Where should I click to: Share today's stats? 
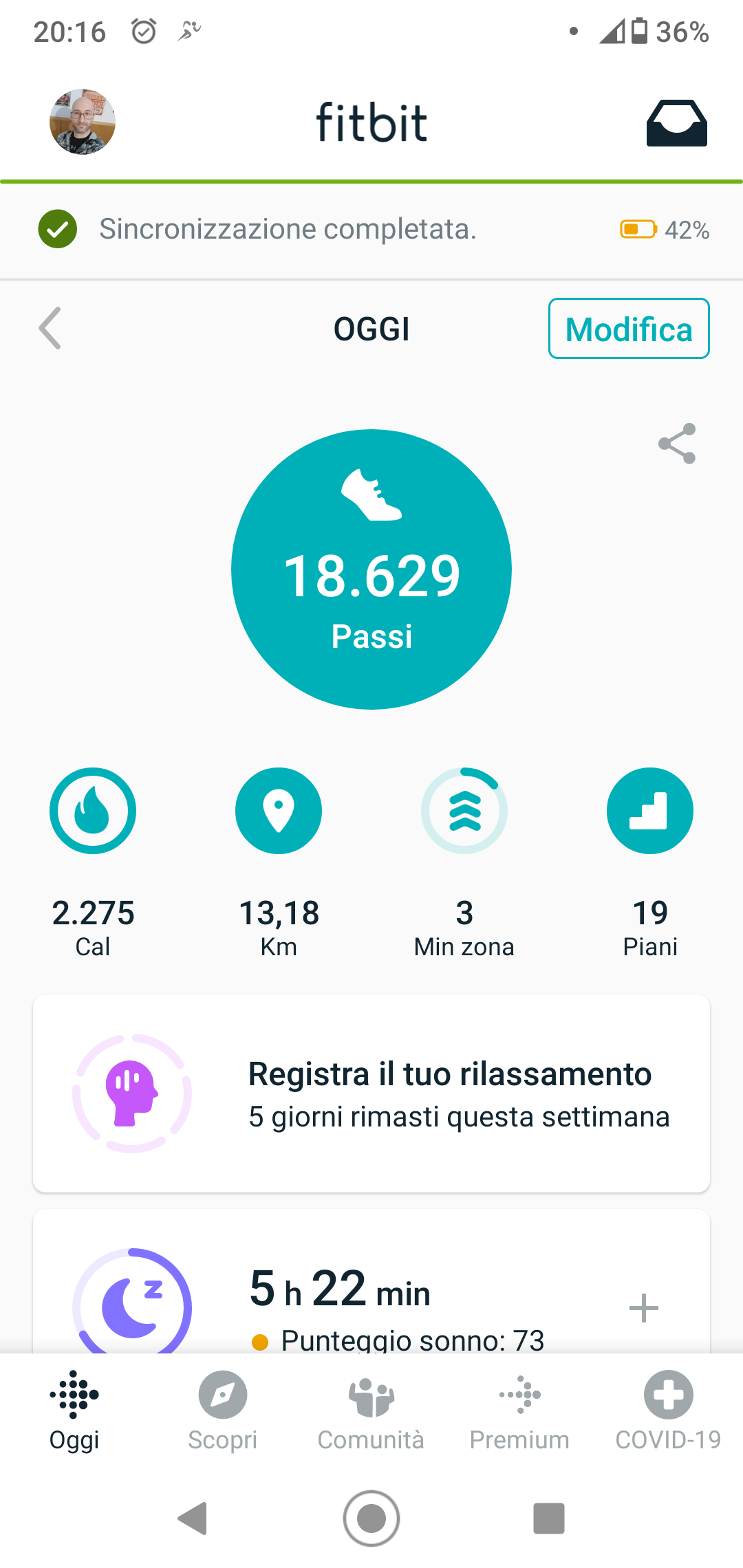(677, 444)
